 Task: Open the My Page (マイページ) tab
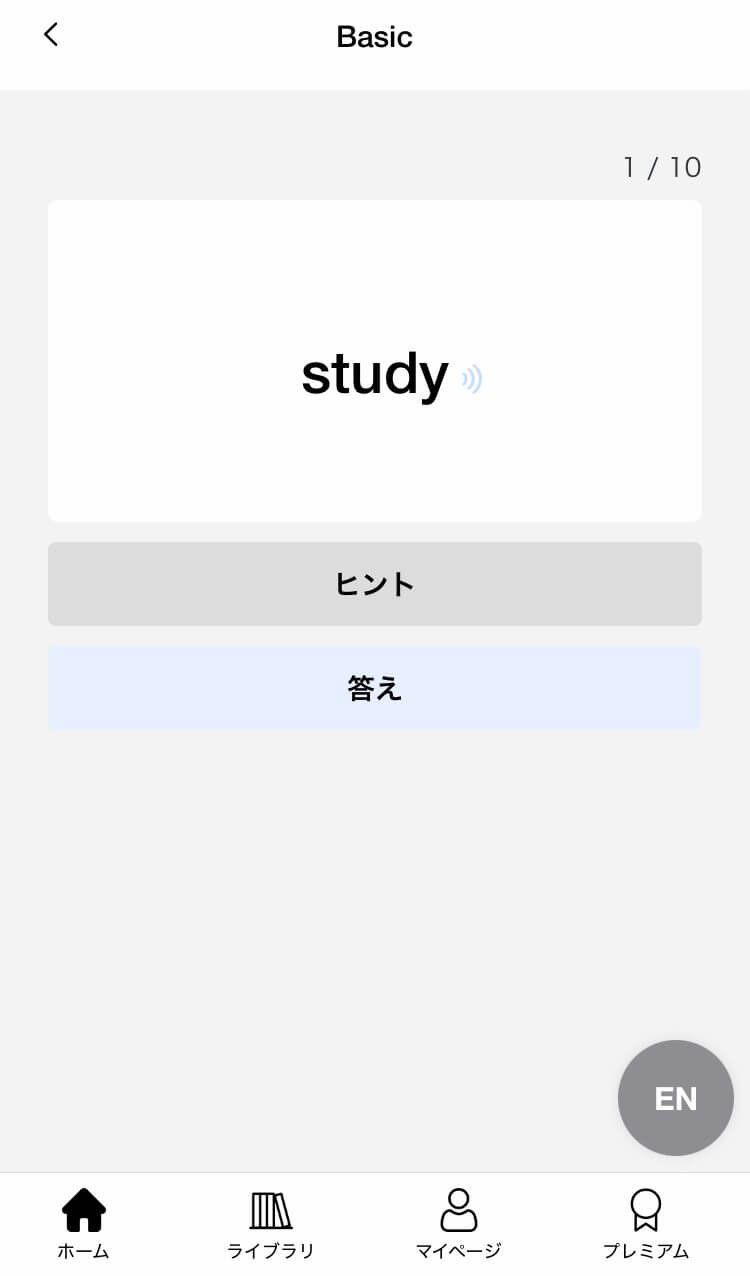point(458,1223)
